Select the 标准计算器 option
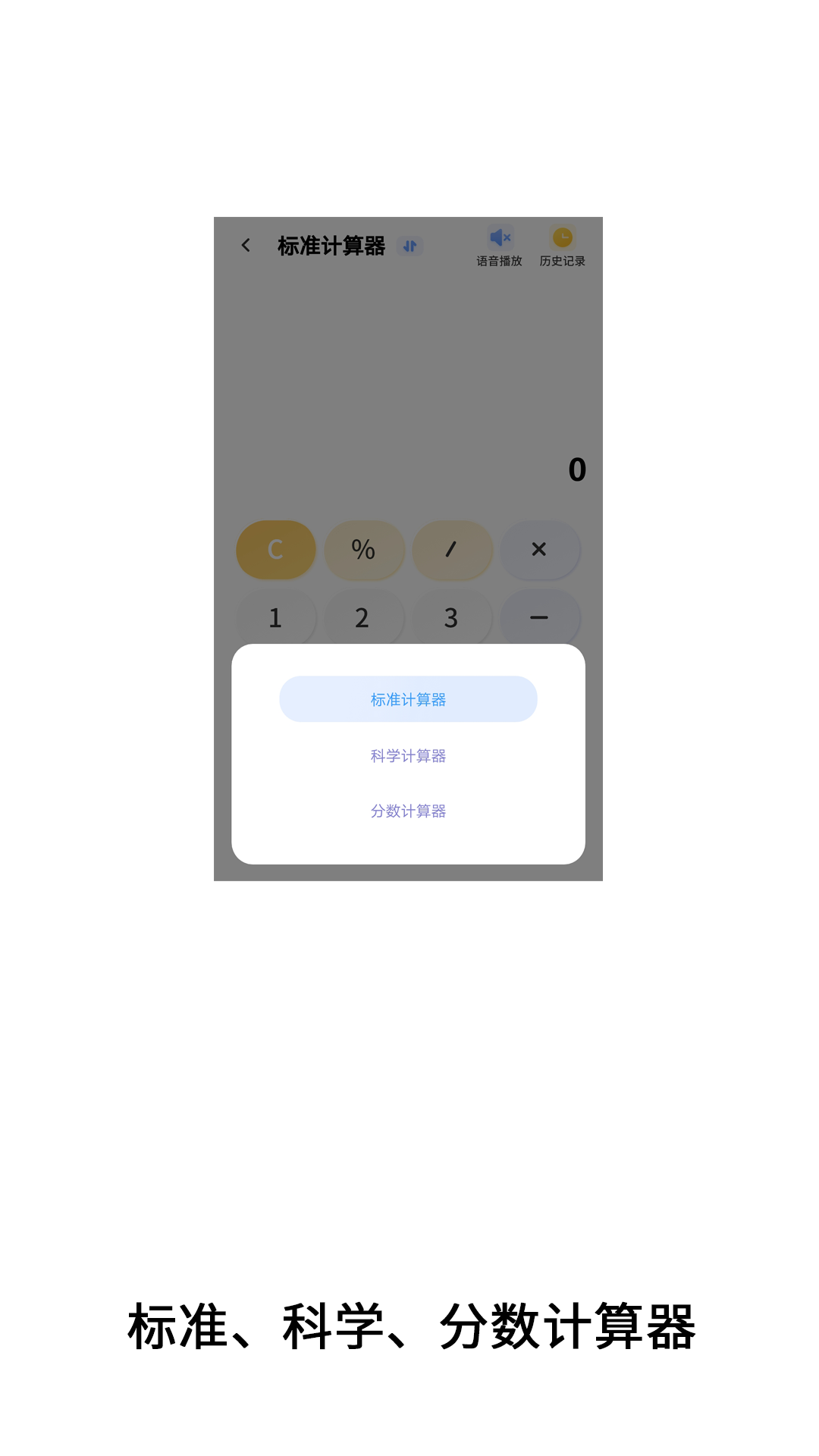This screenshot has height=1456, width=819. pyautogui.click(x=408, y=698)
